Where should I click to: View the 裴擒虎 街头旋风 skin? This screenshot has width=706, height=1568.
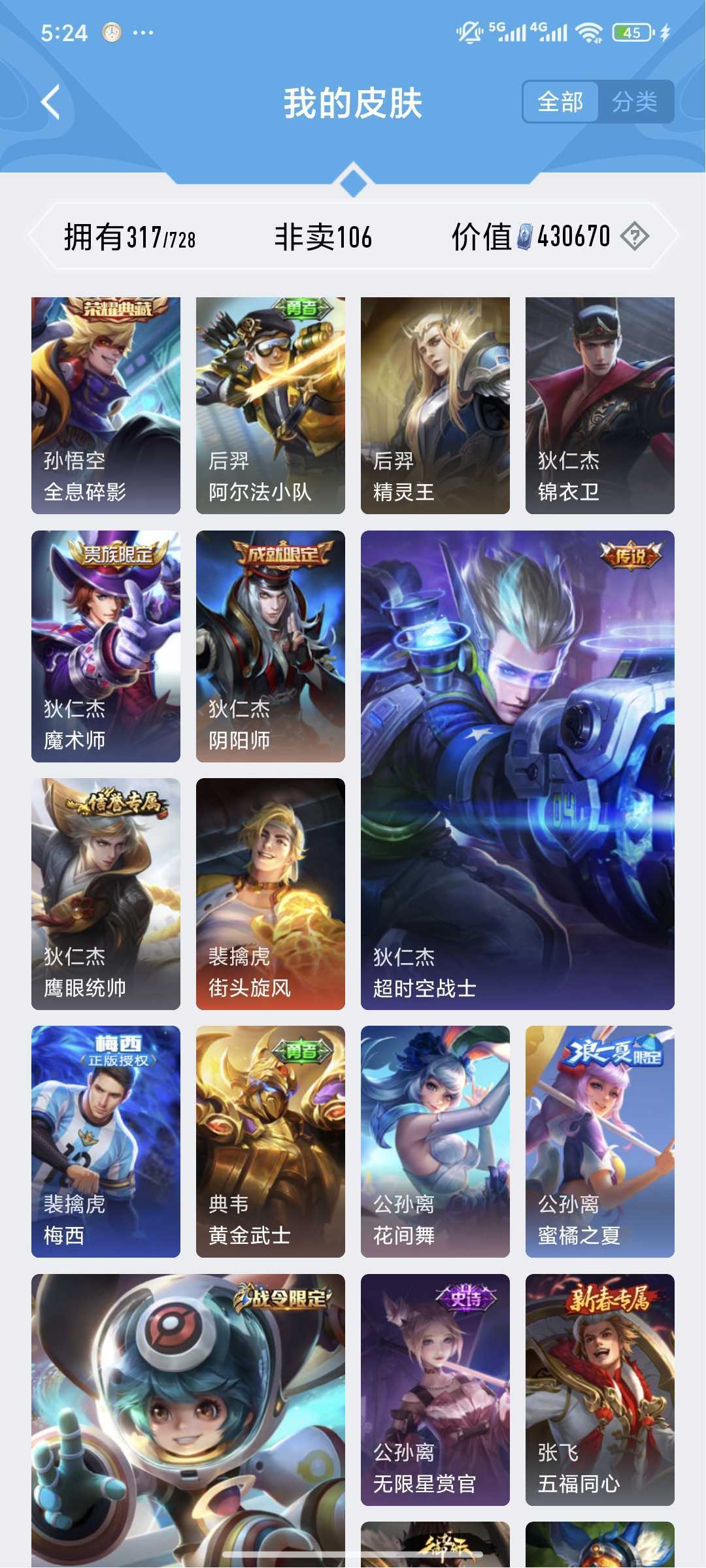pos(271,894)
